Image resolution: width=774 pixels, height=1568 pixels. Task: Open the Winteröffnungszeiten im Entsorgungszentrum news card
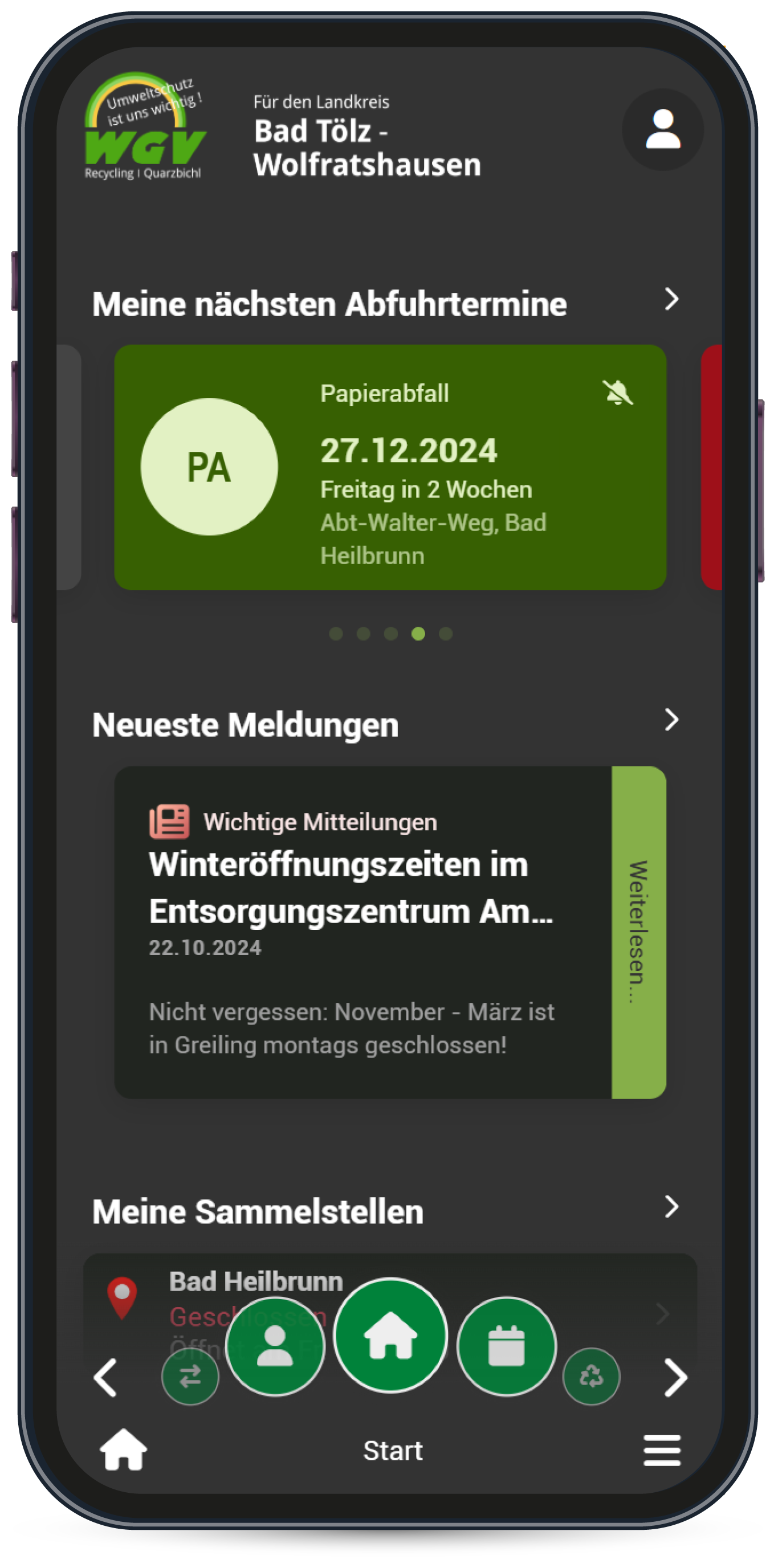[x=363, y=933]
